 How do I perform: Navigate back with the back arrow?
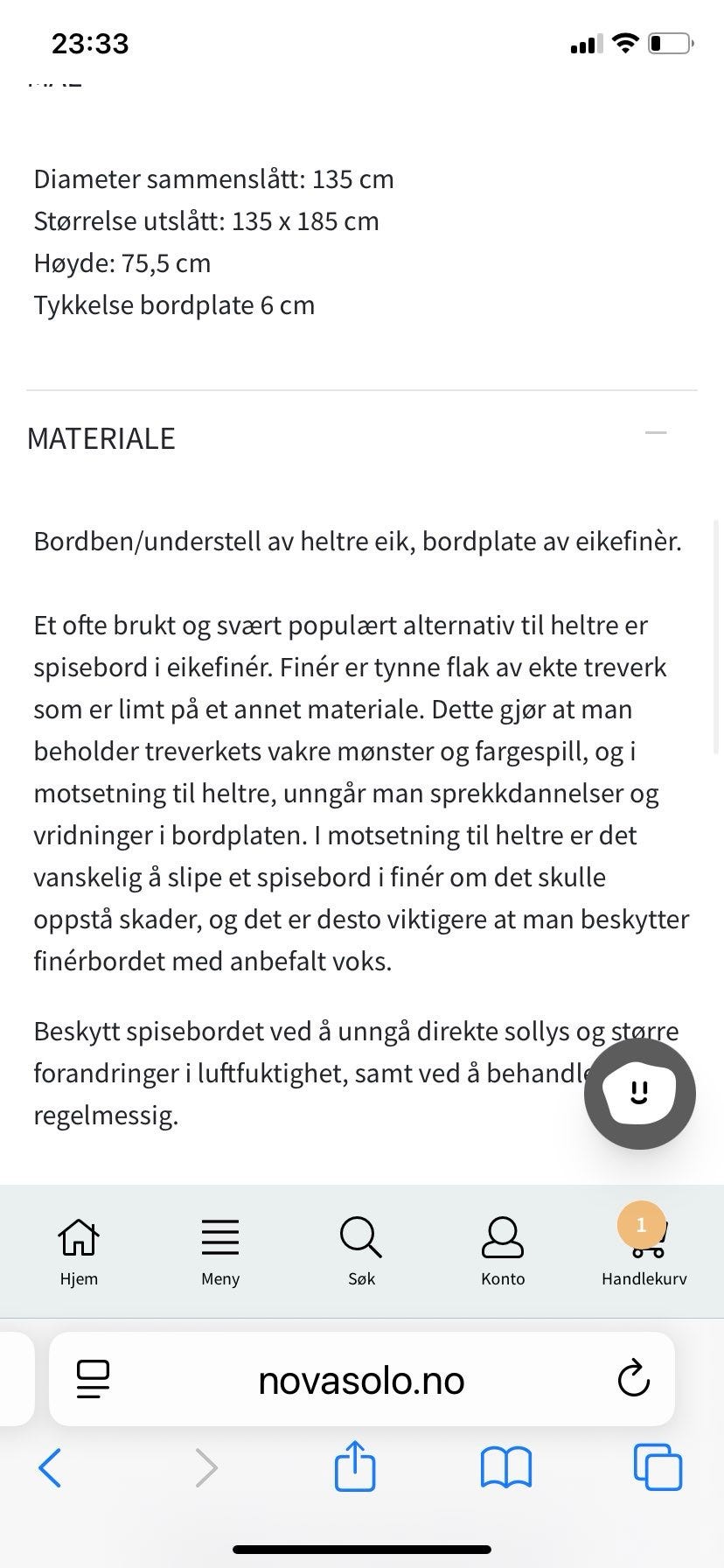[x=50, y=1469]
